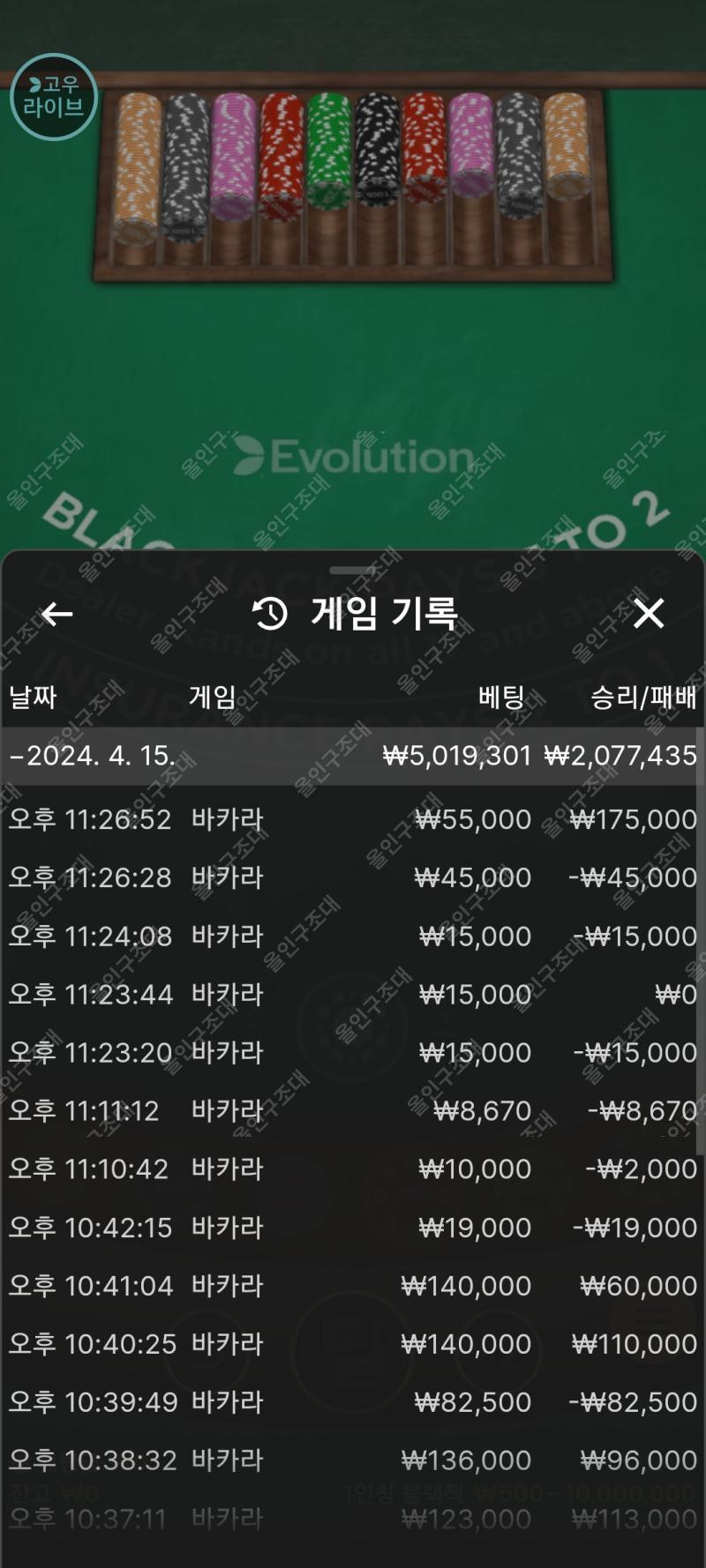Screen dimensions: 706x1568
Task: Select the 오후 10:41:04 바카라 record
Action: tap(353, 1285)
